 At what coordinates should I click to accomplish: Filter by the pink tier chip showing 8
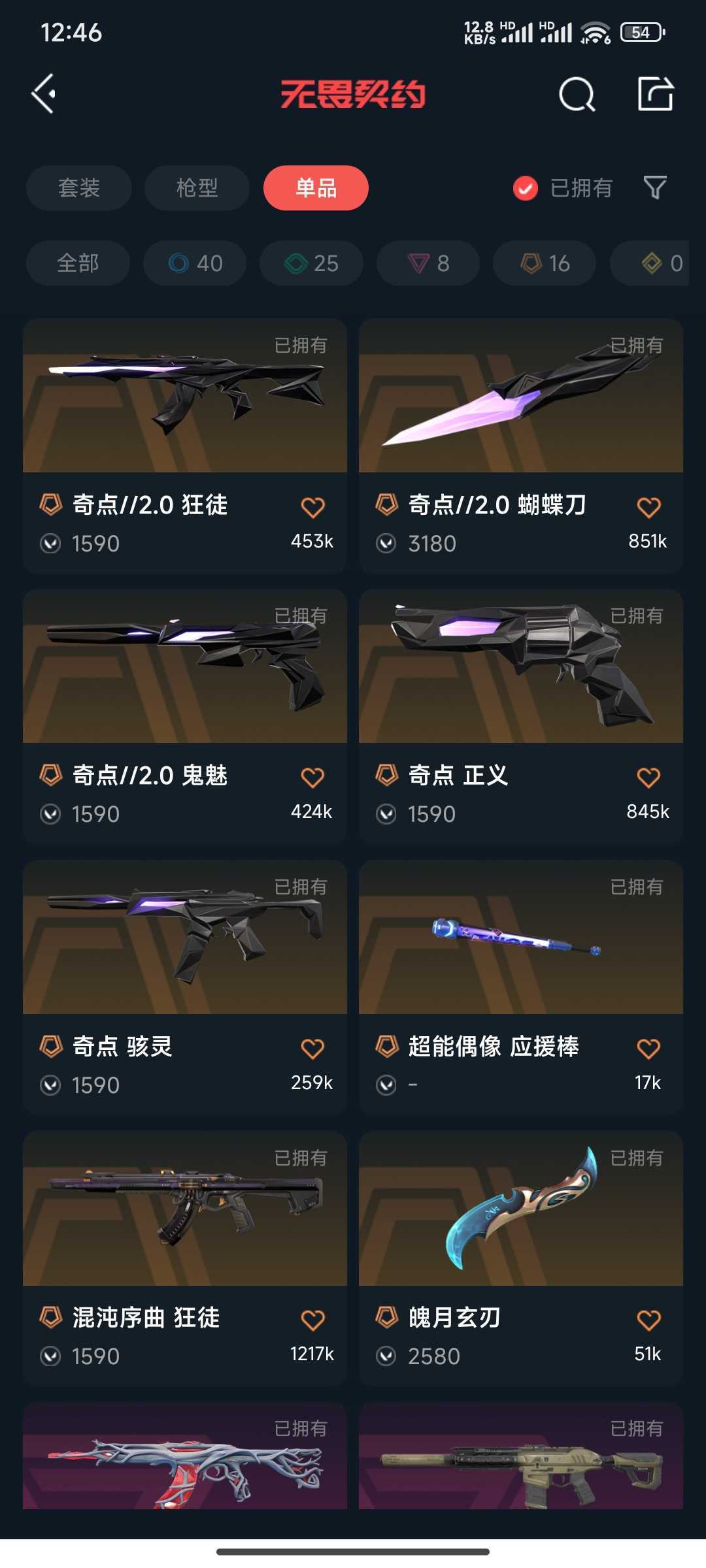coord(428,263)
